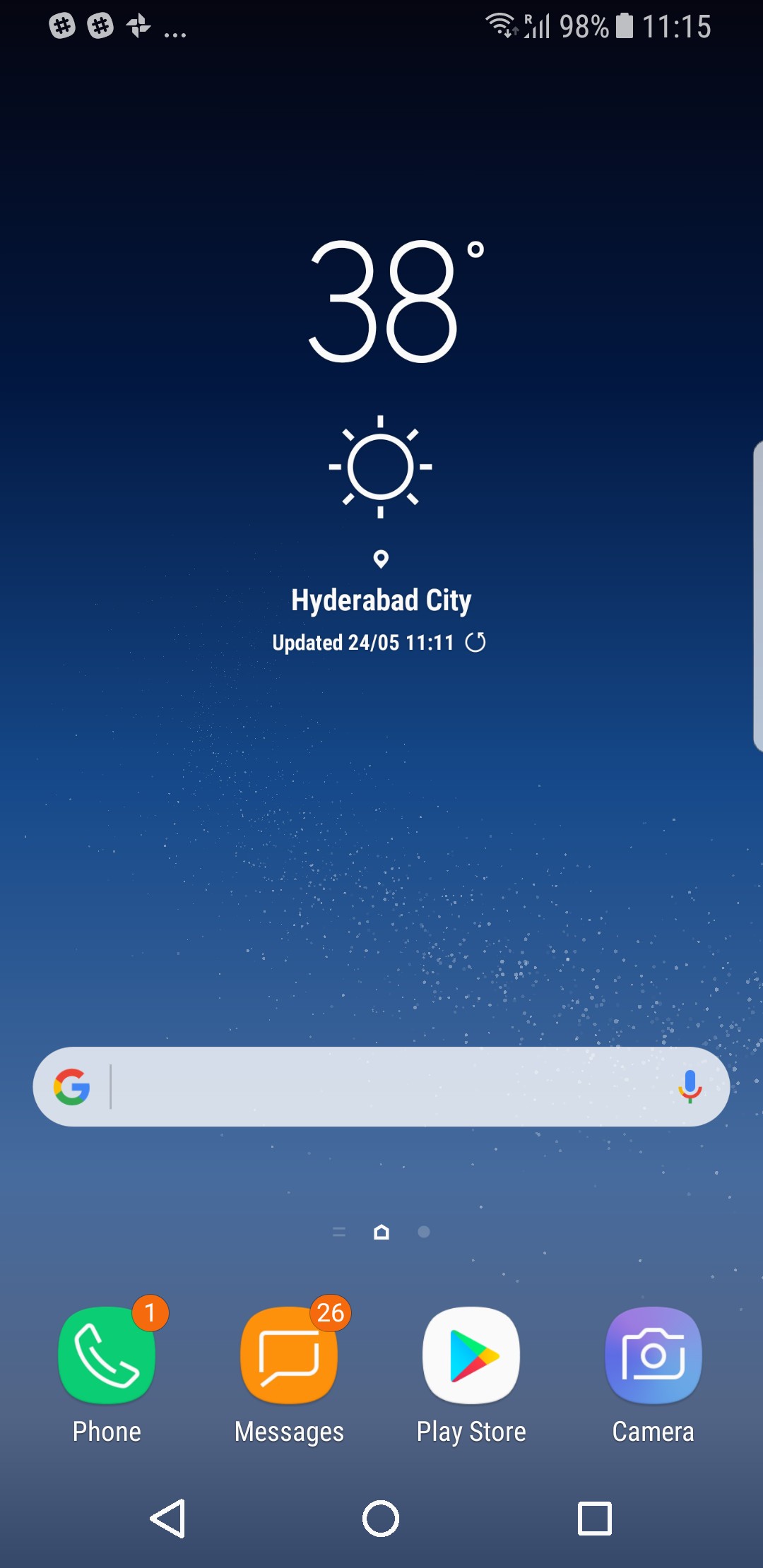763x1568 pixels.
Task: Tap the Google logo in the search bar
Action: tap(72, 1087)
